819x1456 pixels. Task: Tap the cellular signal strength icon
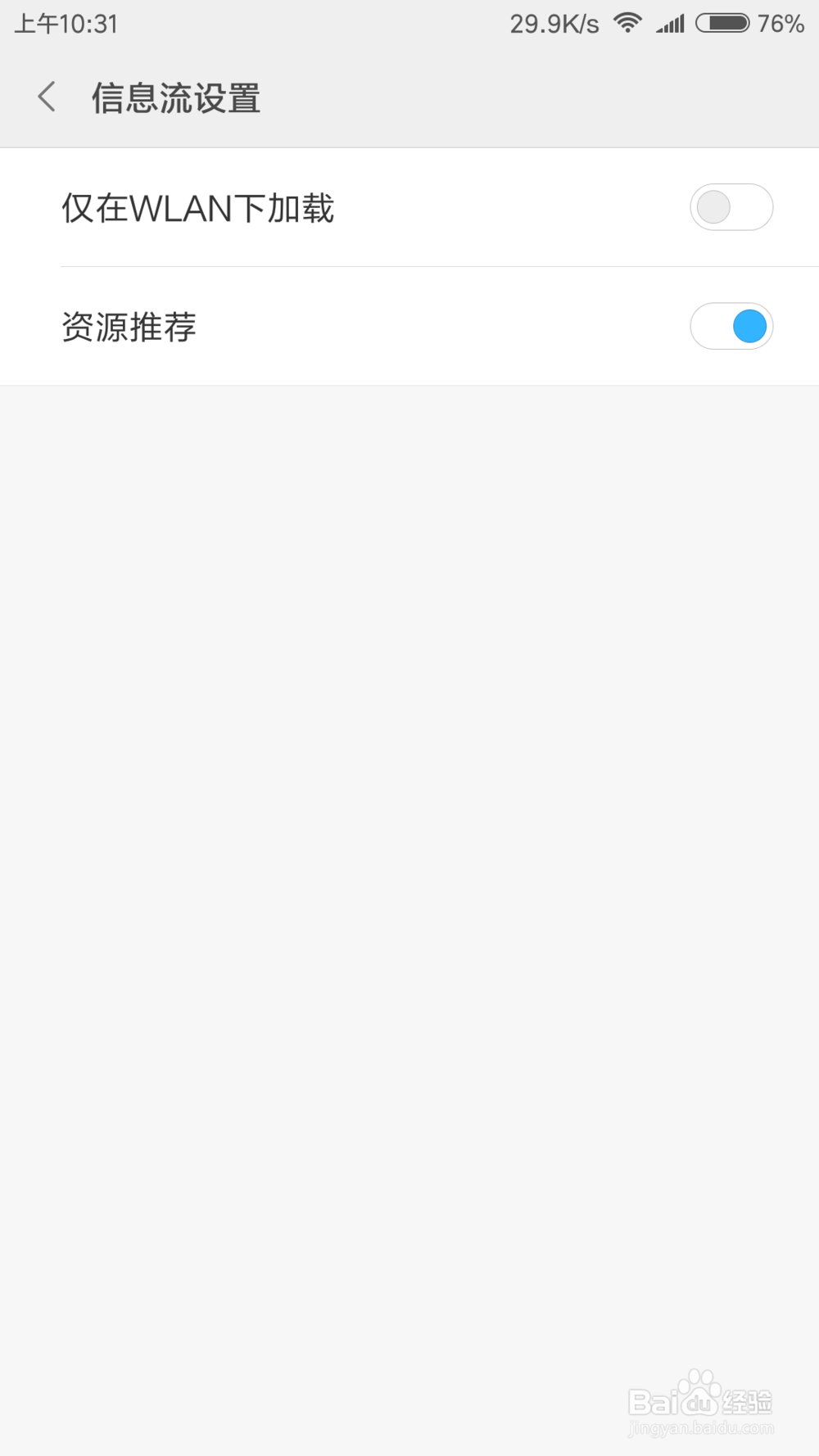(x=670, y=23)
